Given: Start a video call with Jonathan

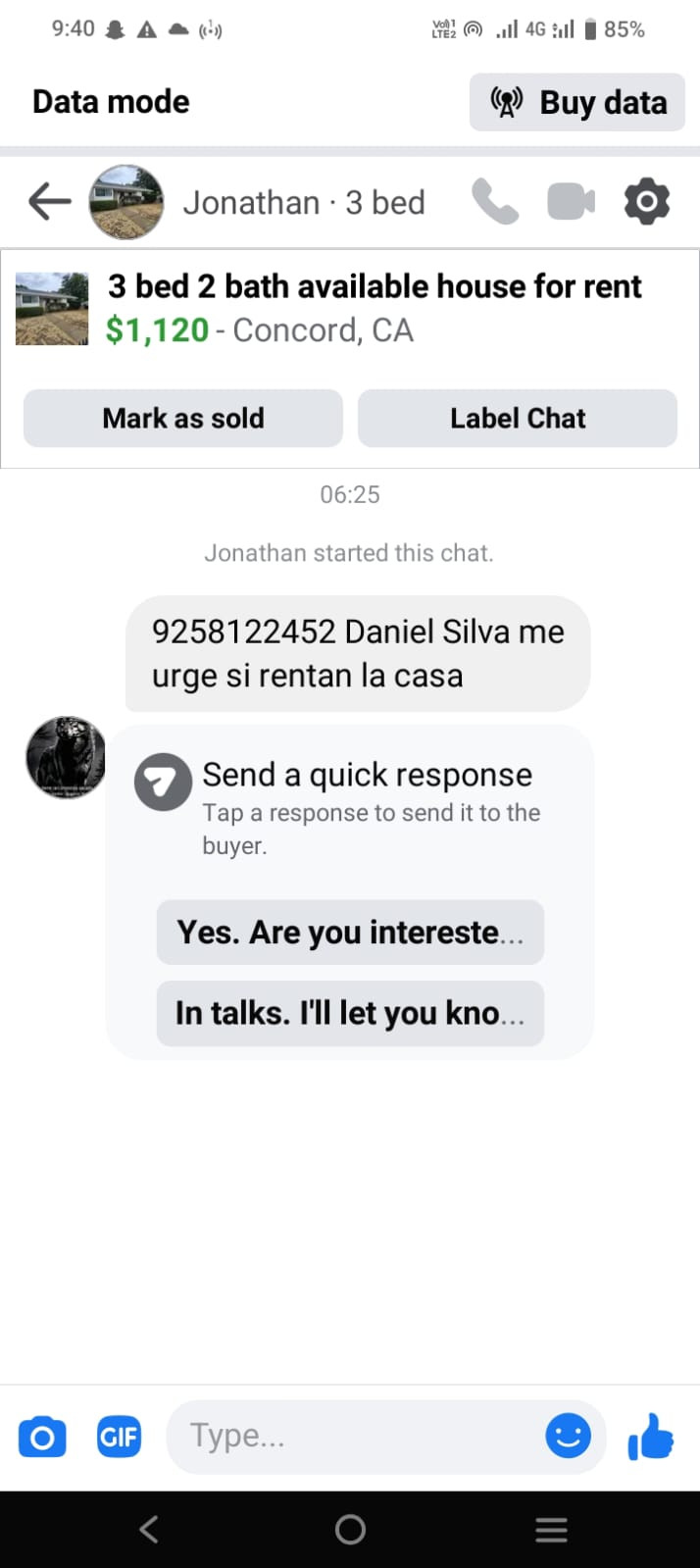Looking at the screenshot, I should 571,202.
